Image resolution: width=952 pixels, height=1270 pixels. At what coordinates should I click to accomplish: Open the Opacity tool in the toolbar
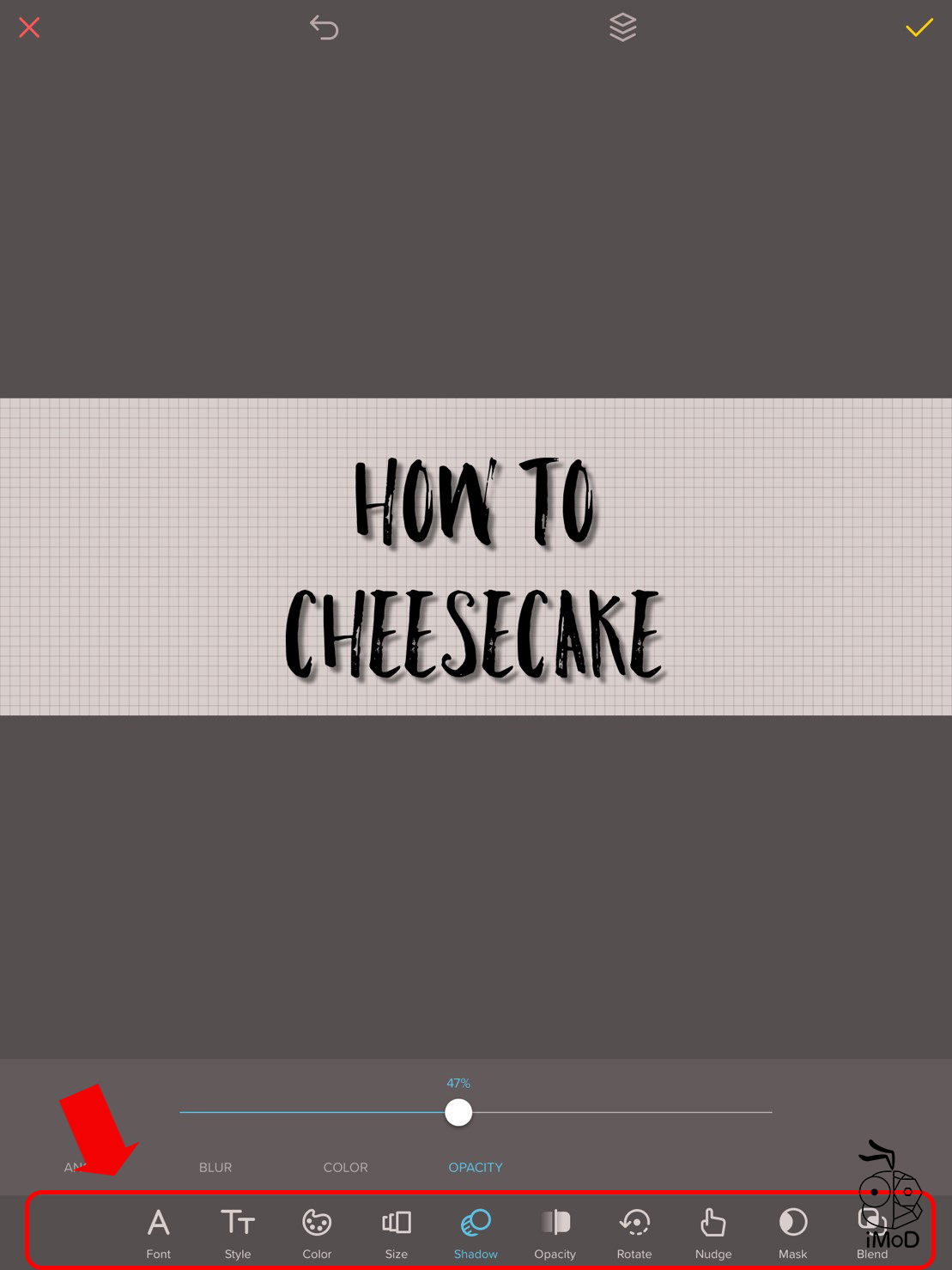[555, 1231]
